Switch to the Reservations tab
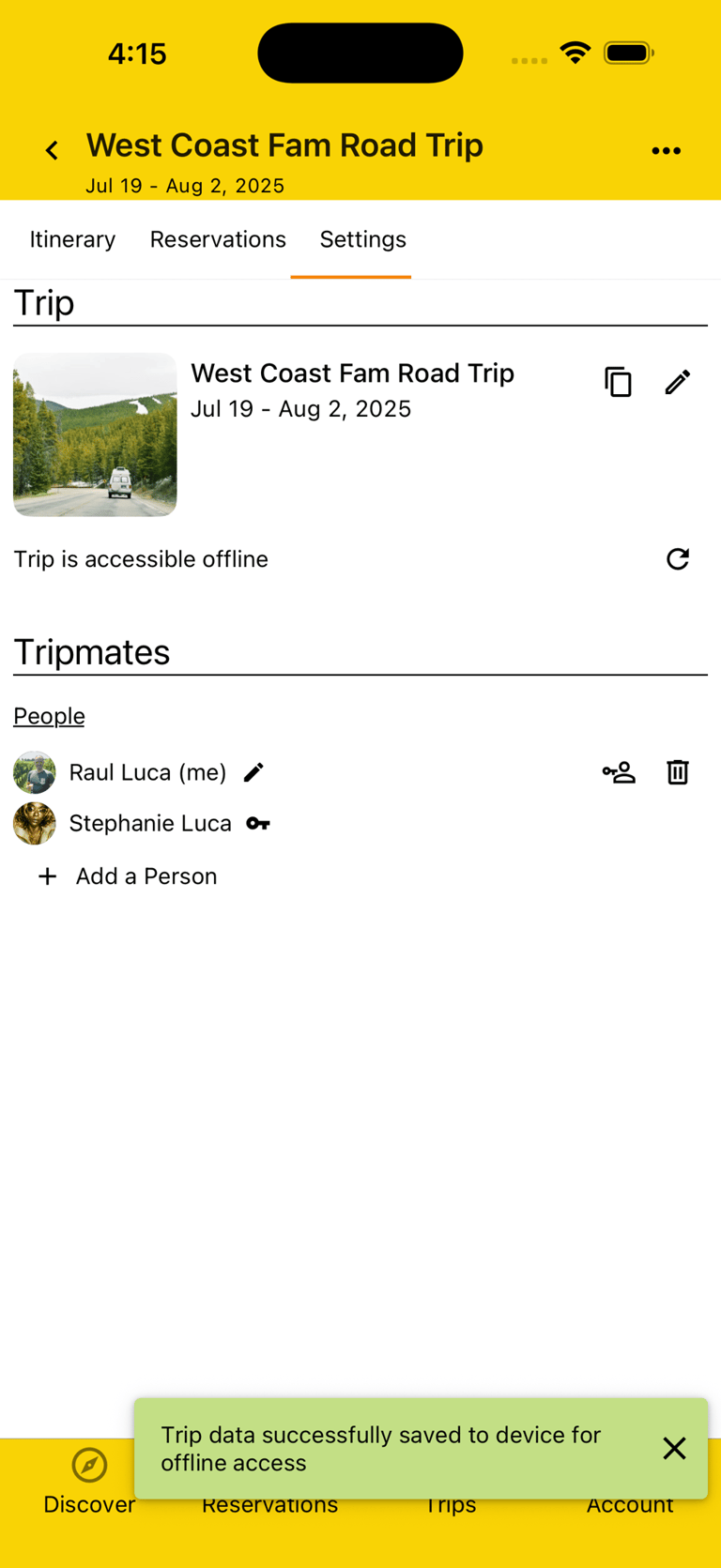The width and height of the screenshot is (721, 1568). [217, 239]
